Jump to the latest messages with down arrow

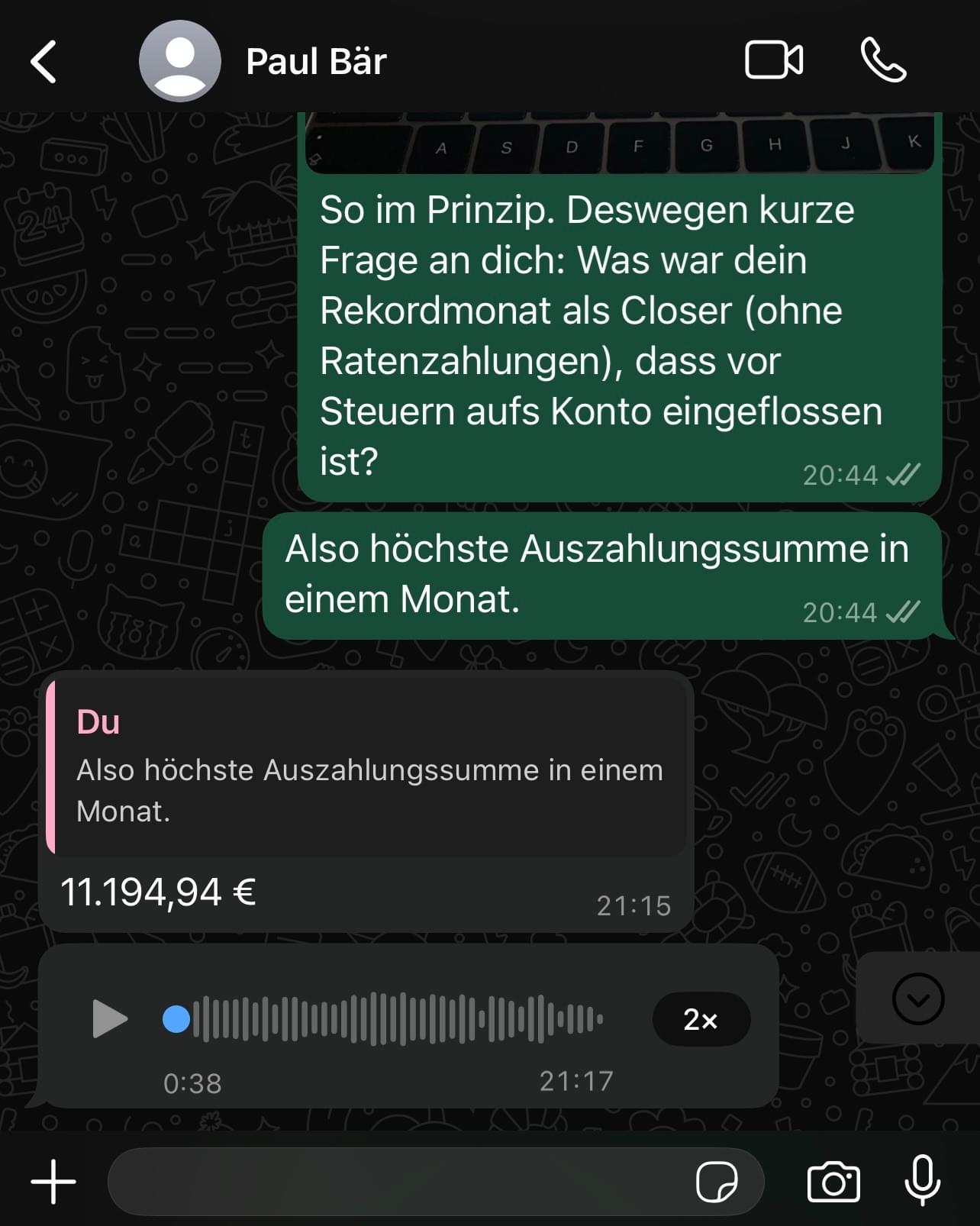tap(917, 999)
